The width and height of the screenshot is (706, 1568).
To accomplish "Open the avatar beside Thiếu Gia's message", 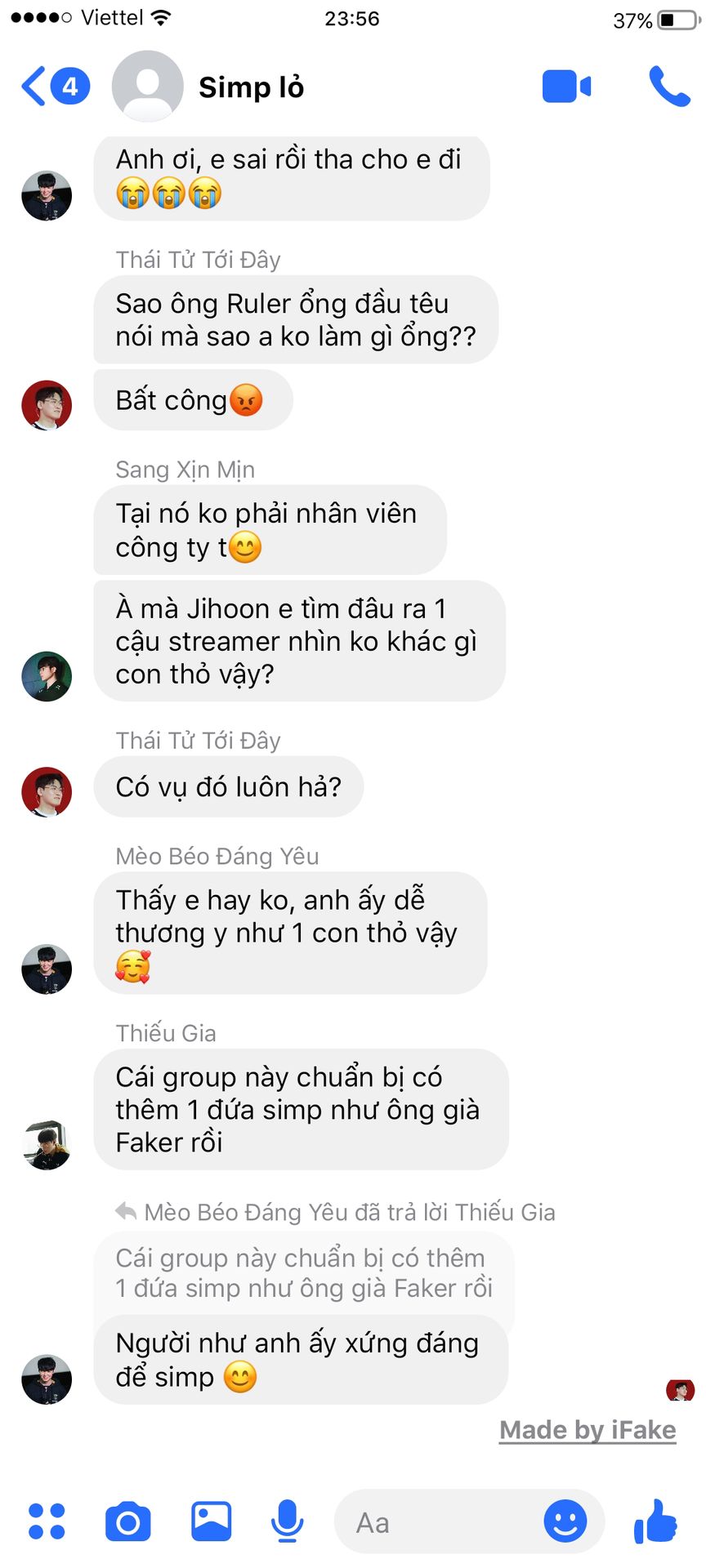I will [47, 1145].
